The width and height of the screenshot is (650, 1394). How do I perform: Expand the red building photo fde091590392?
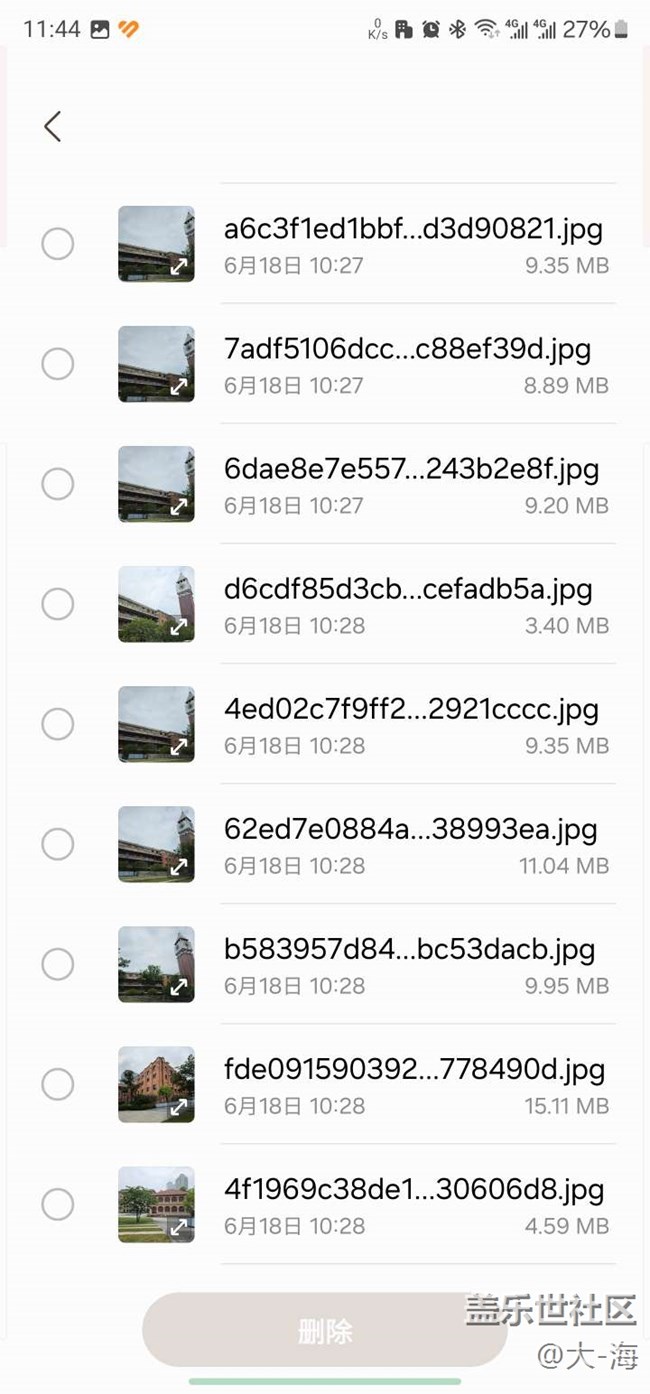point(156,1084)
